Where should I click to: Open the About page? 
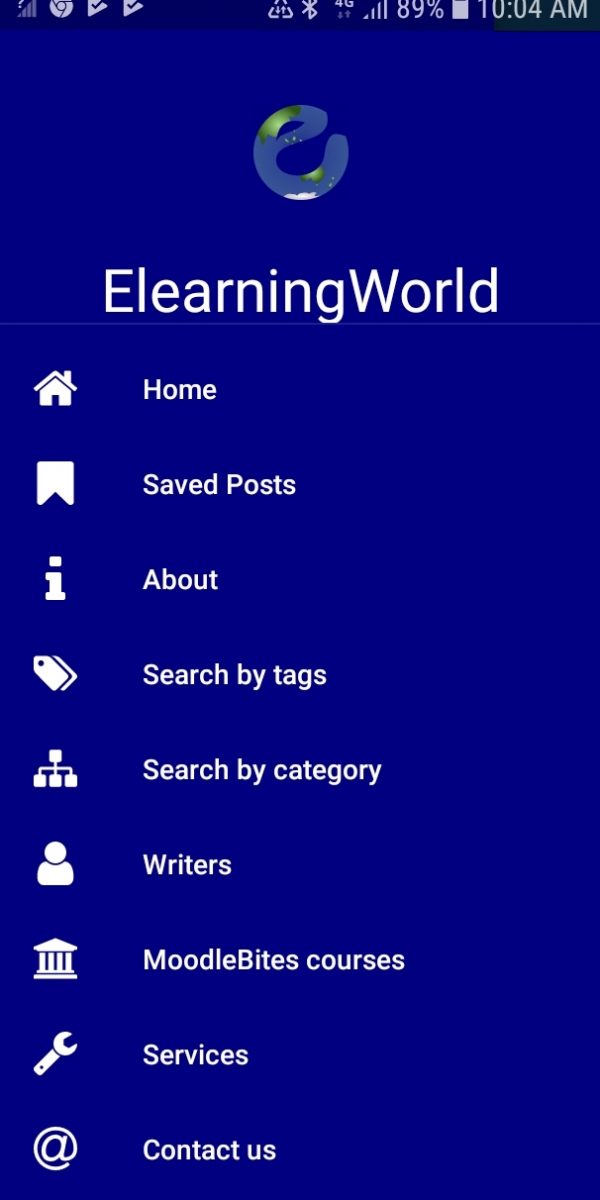300,579
